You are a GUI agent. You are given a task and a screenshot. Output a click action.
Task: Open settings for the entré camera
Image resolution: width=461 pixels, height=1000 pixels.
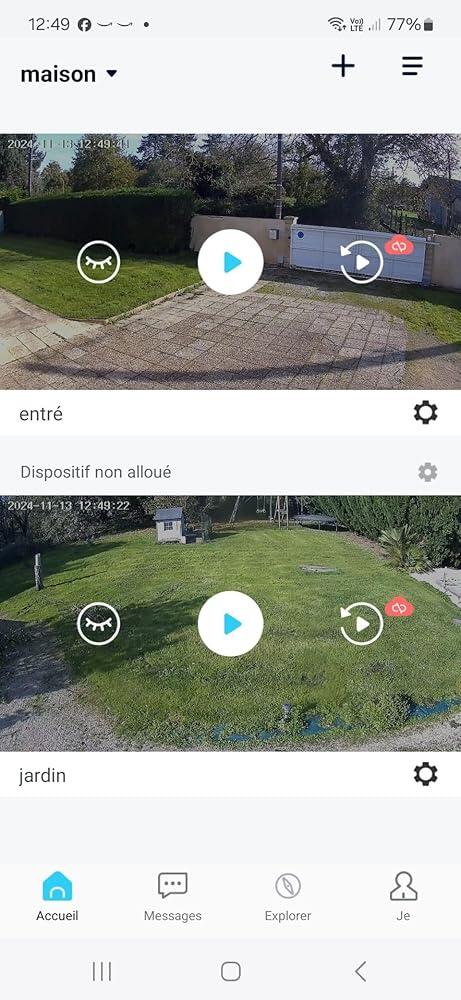[425, 413]
